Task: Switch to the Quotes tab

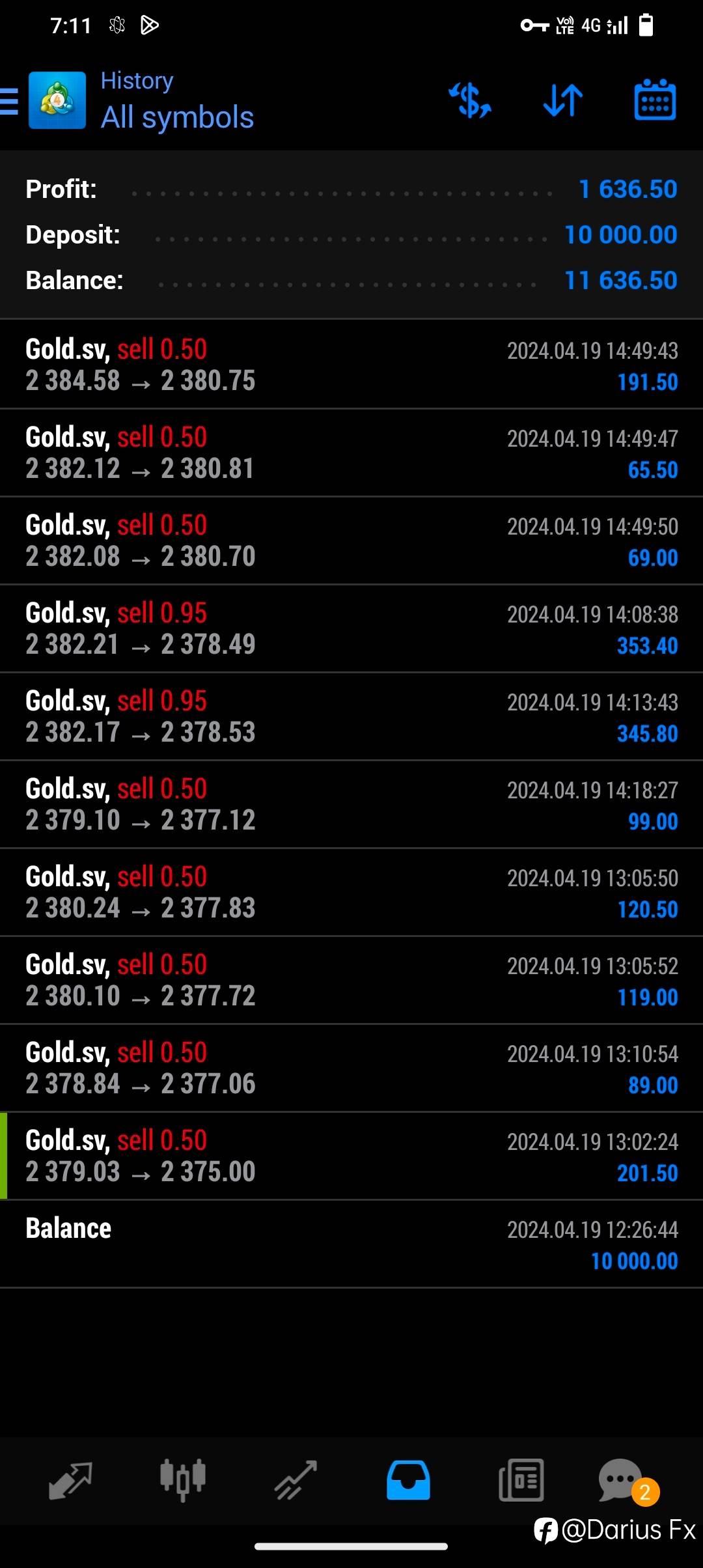Action: click(70, 1480)
